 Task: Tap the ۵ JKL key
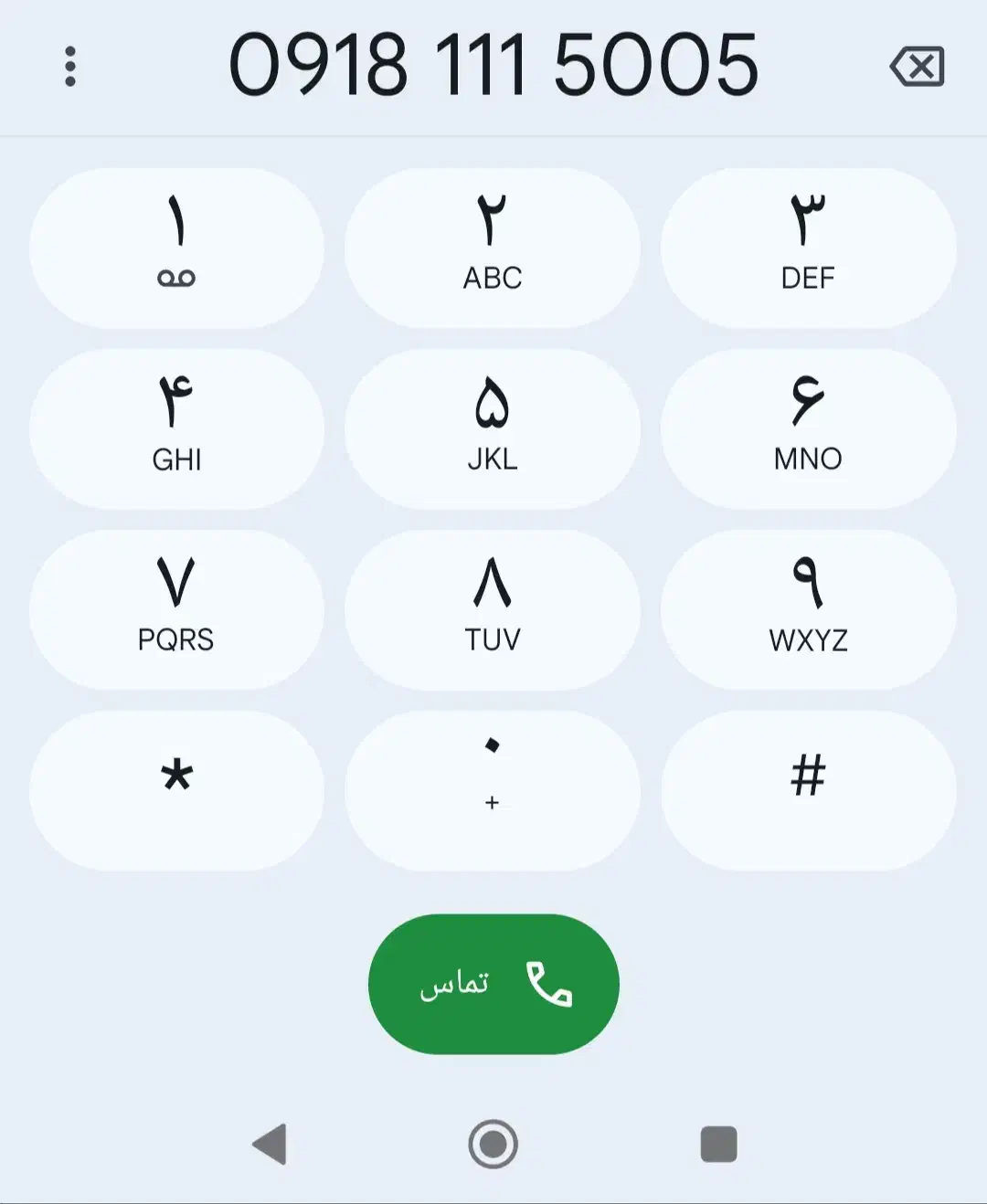[x=493, y=428]
